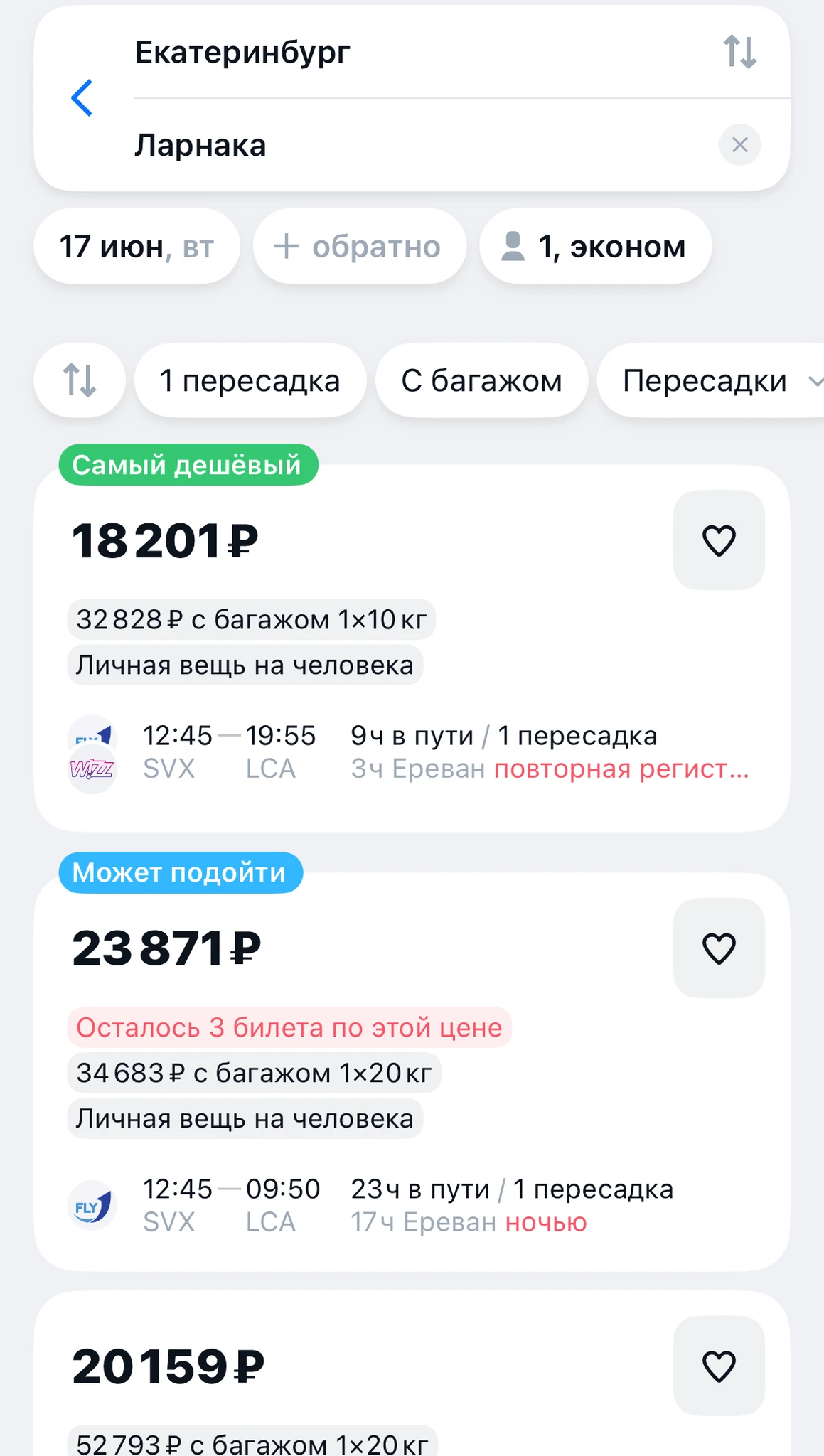Viewport: 824px width, 1456px height.
Task: Favorite the 18 201 ₽ ticket
Action: [719, 540]
